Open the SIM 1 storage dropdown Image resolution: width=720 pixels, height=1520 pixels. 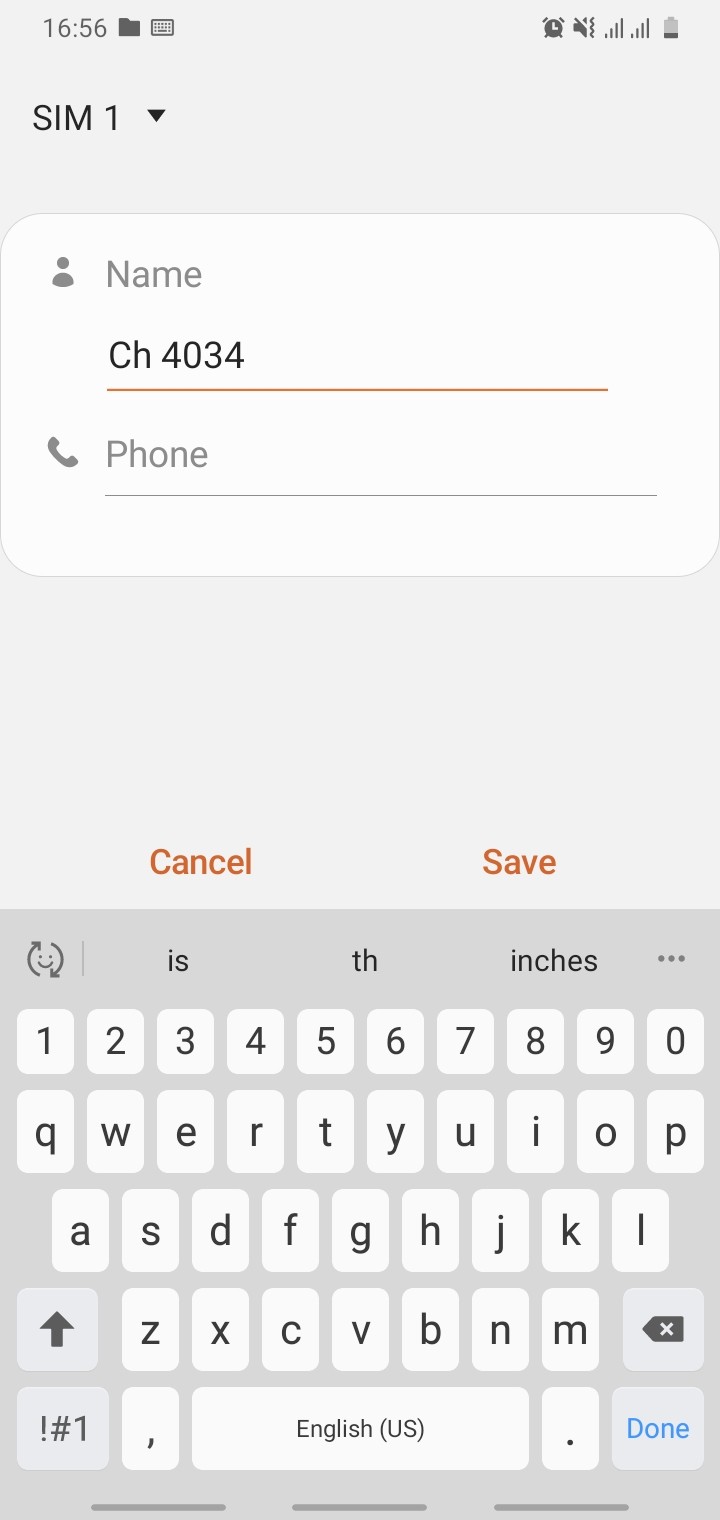pyautogui.click(x=98, y=118)
